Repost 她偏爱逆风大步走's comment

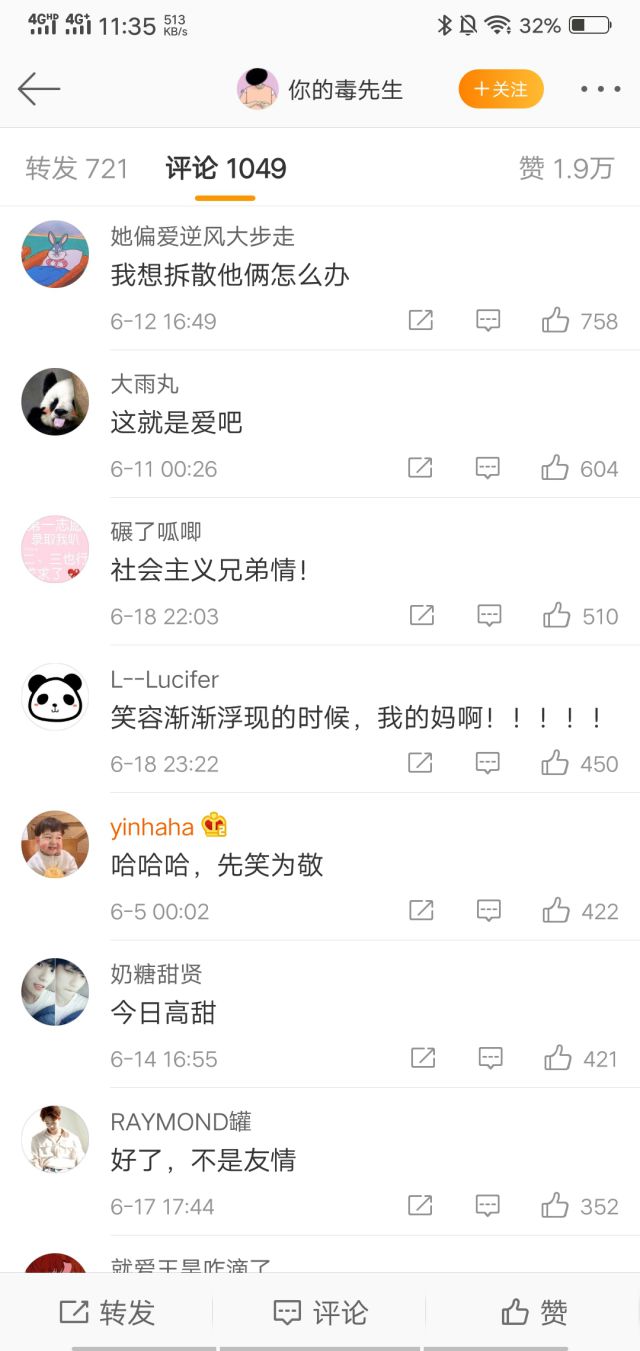tap(420, 321)
